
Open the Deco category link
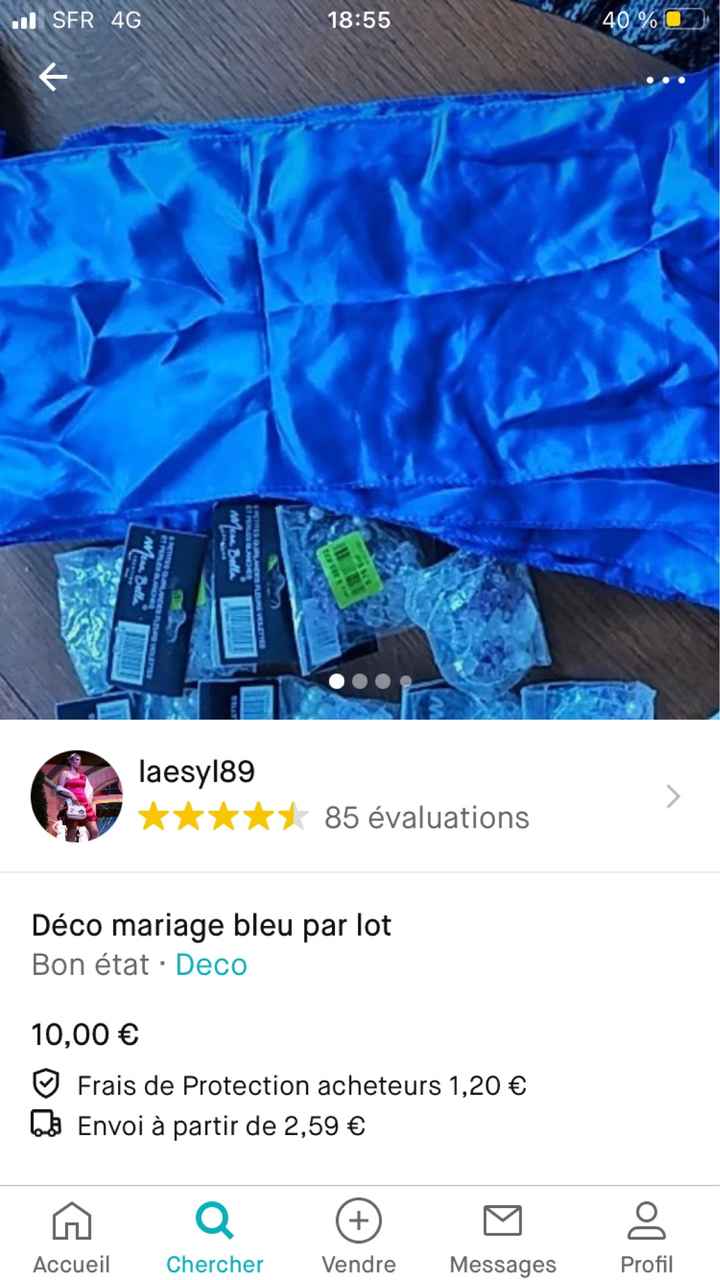click(211, 965)
